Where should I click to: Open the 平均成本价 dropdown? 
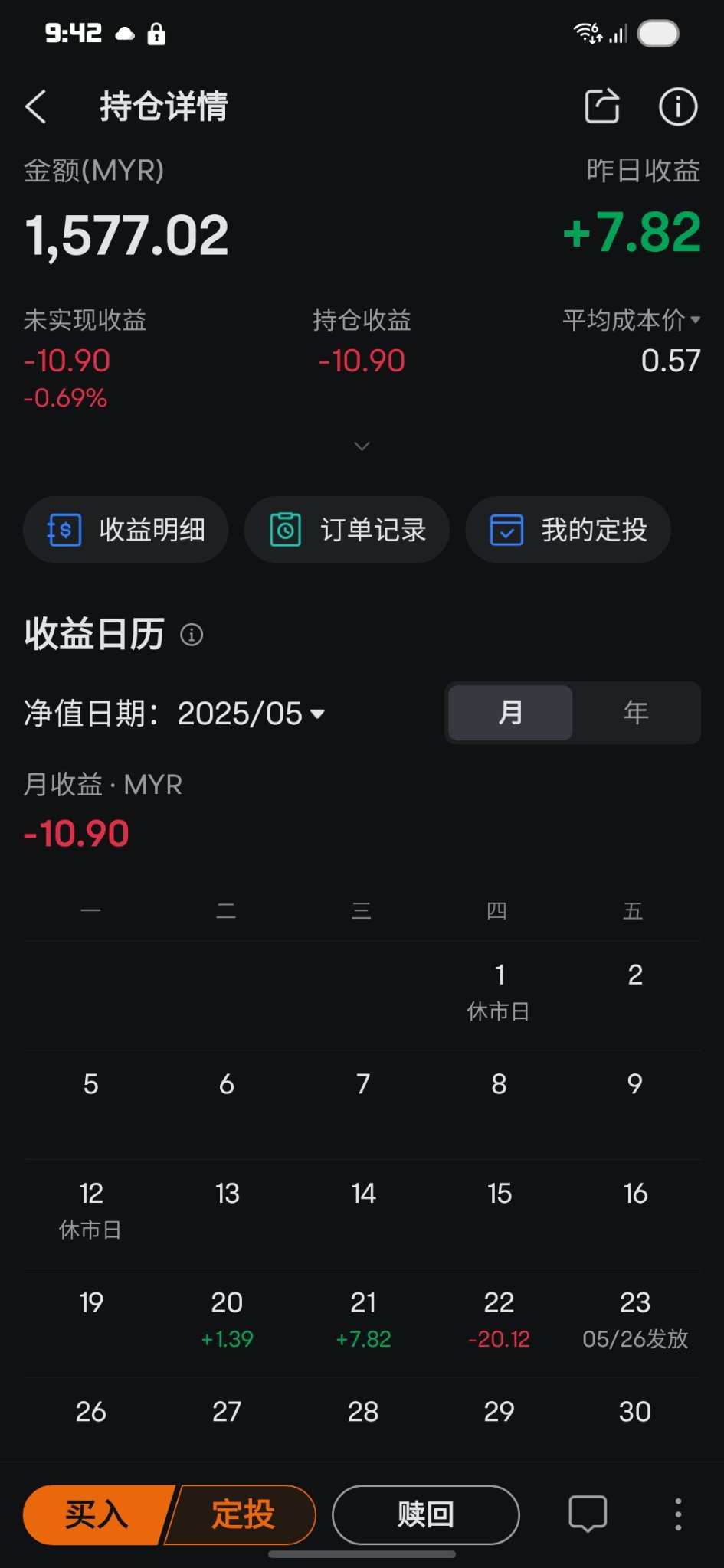point(632,319)
